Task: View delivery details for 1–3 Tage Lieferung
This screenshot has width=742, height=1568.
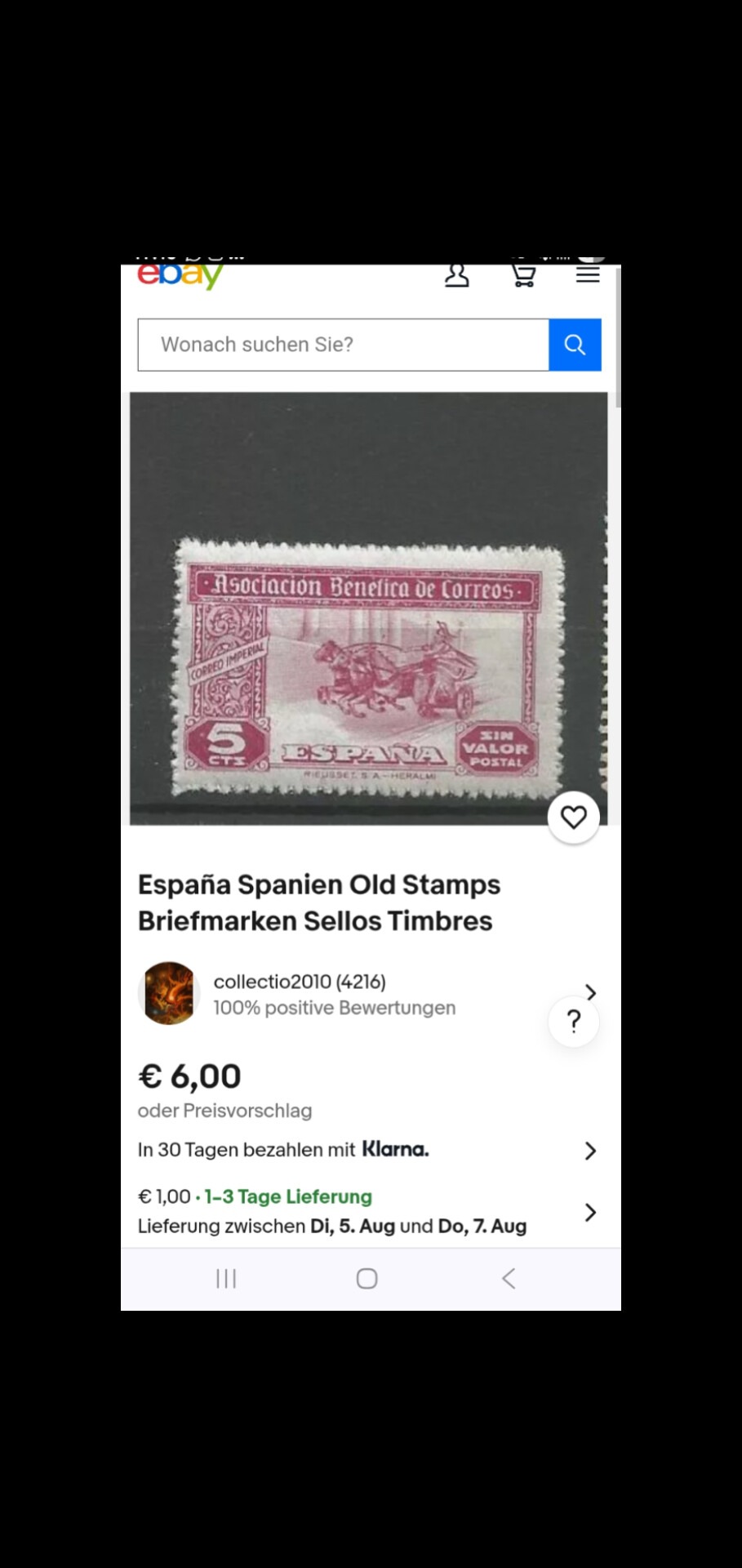Action: click(x=367, y=1211)
